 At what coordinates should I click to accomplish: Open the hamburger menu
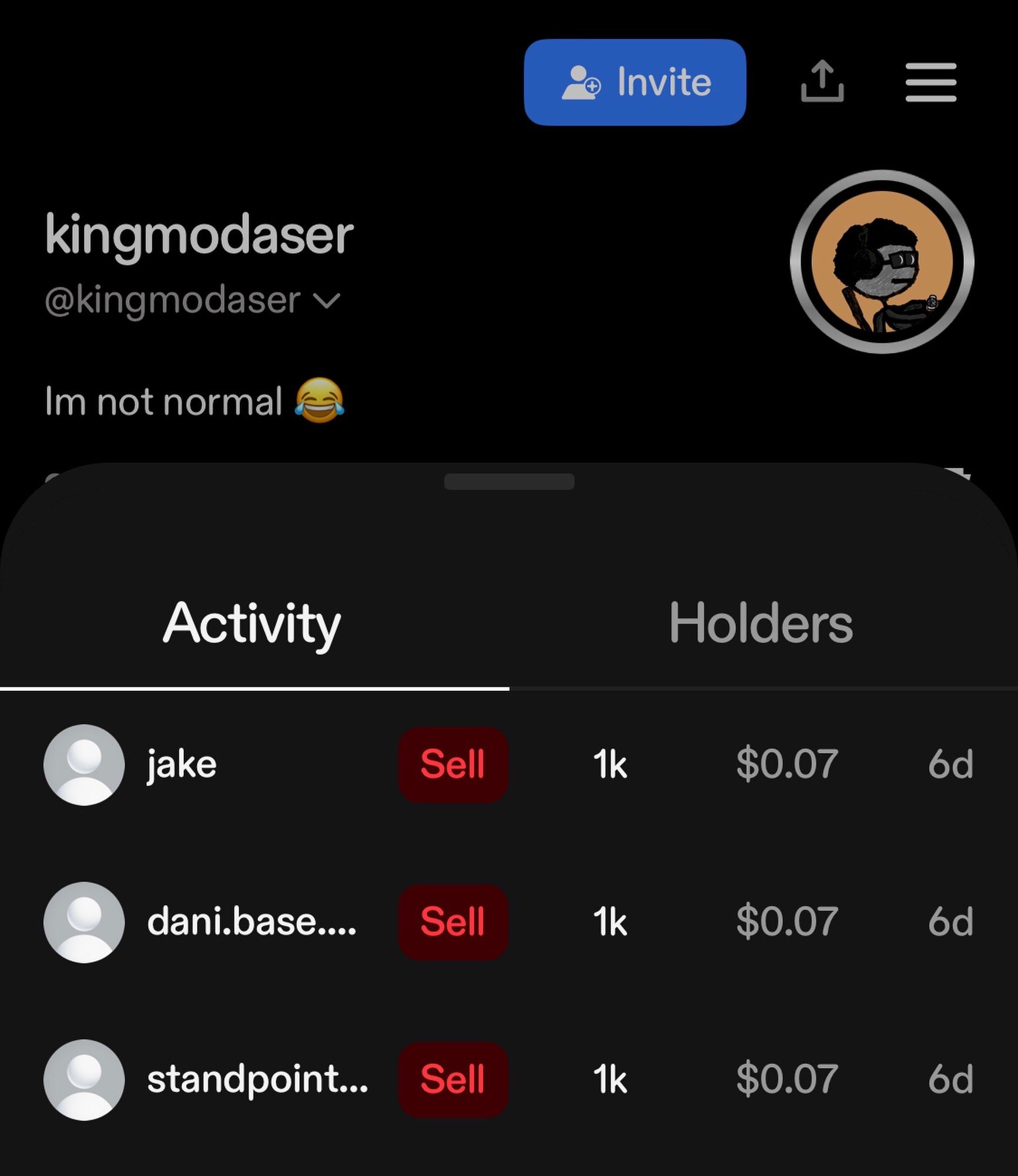coord(930,82)
